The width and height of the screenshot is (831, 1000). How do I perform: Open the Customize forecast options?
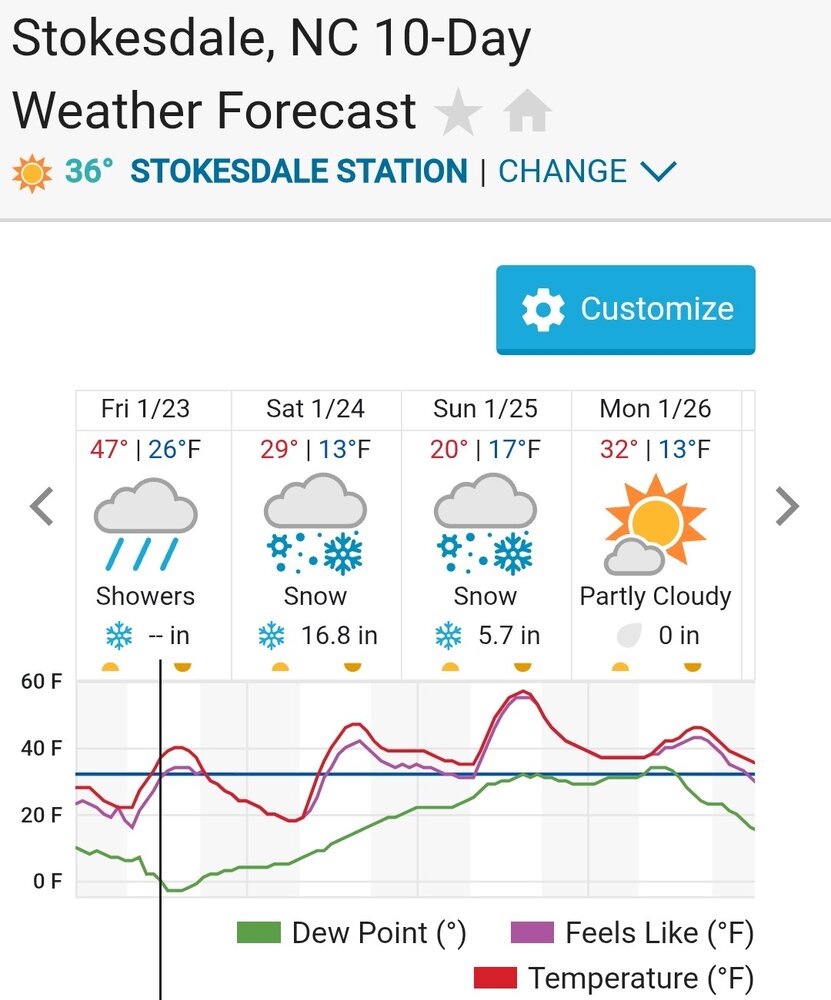[625, 309]
